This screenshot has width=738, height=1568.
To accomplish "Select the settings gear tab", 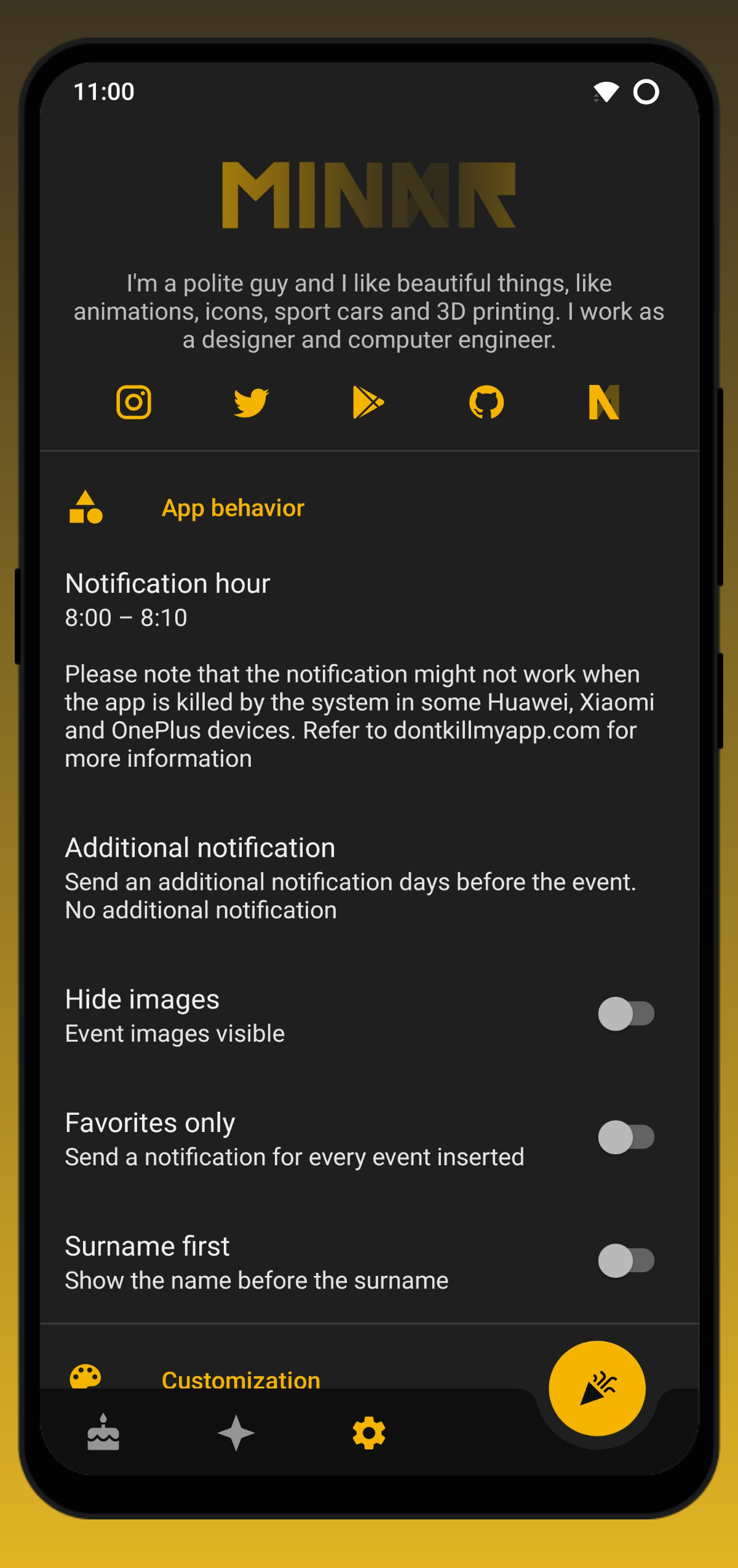I will pyautogui.click(x=369, y=1433).
